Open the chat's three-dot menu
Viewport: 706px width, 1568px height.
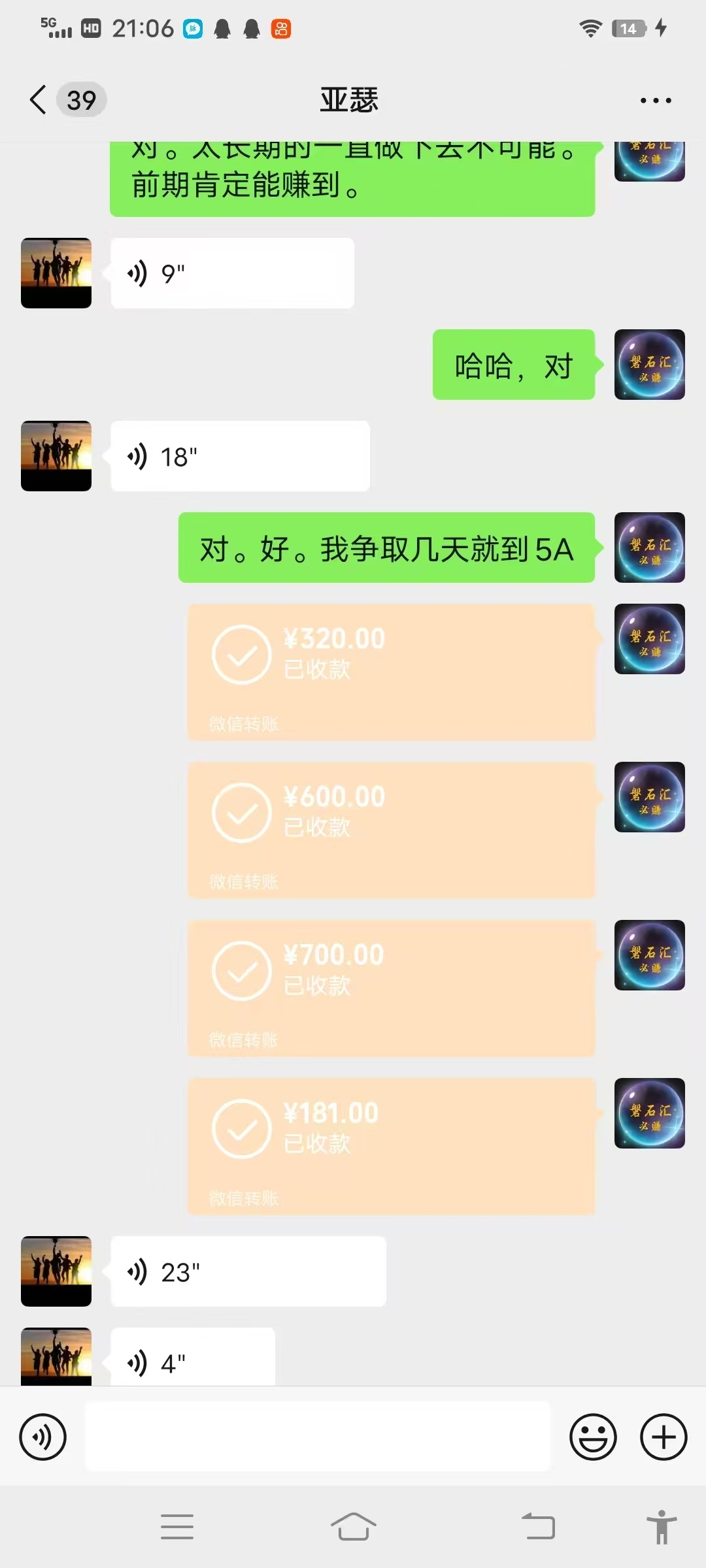(x=655, y=101)
